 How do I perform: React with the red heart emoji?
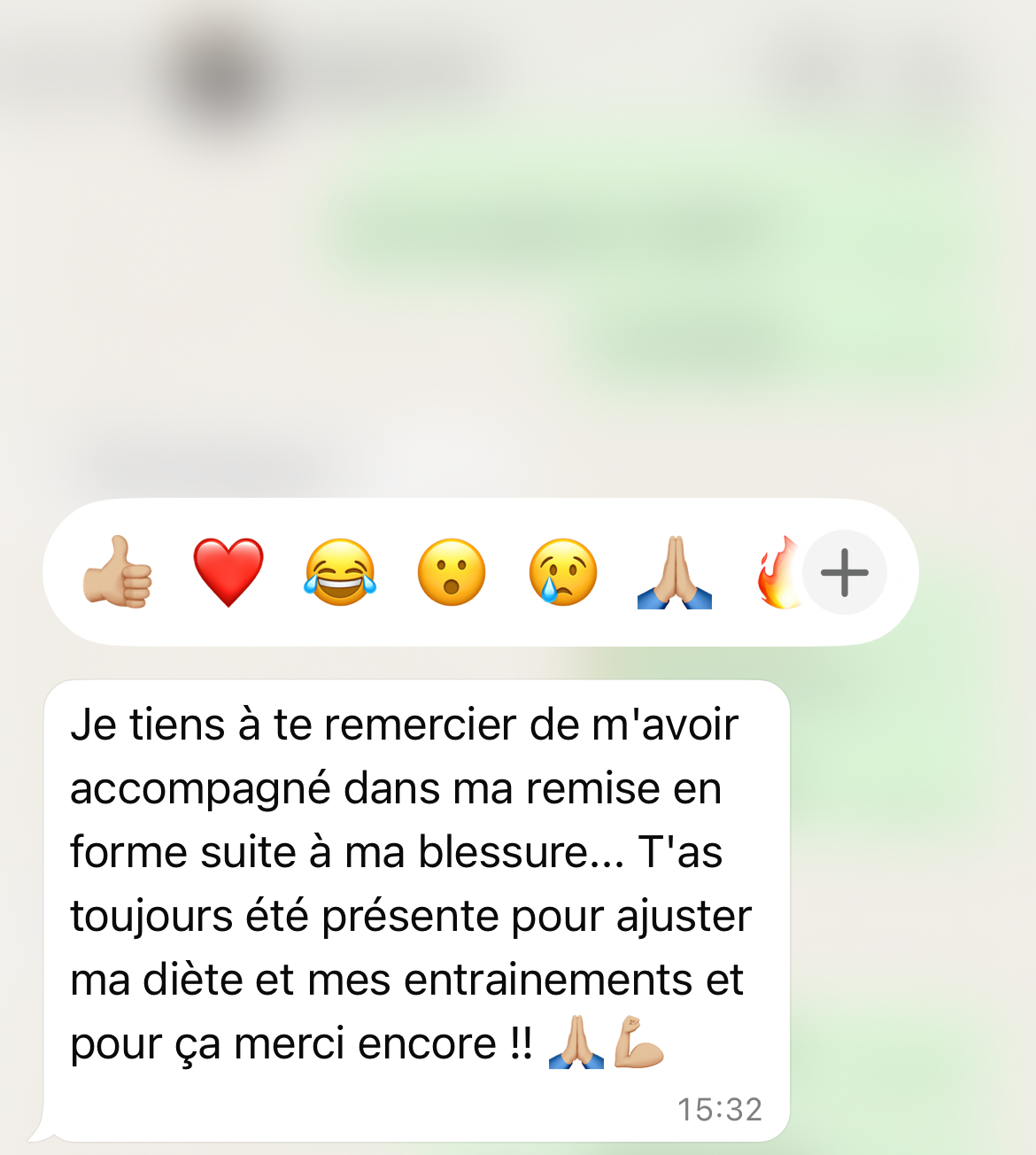(228, 572)
